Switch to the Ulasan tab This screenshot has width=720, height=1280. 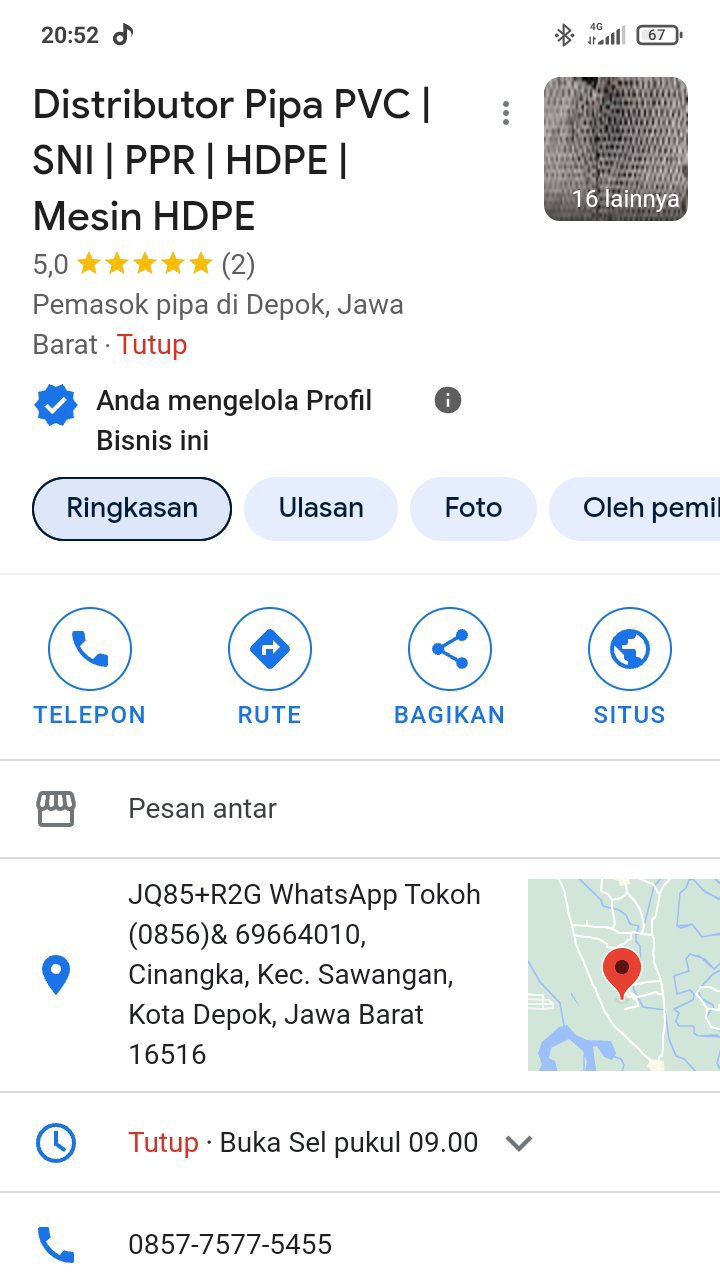(x=321, y=508)
